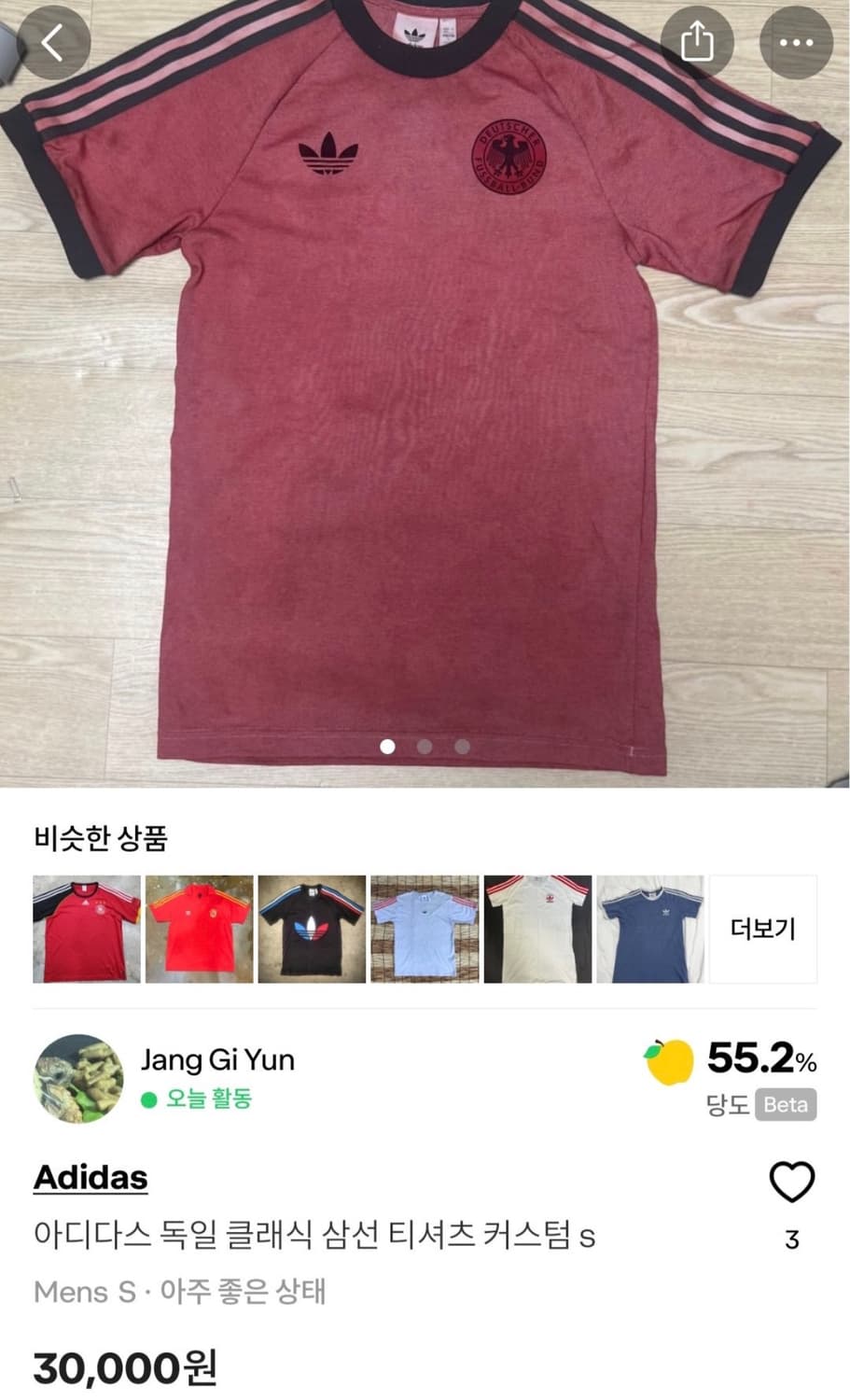Open the Adidas brand page
The image size is (850, 1400).
tap(91, 1178)
